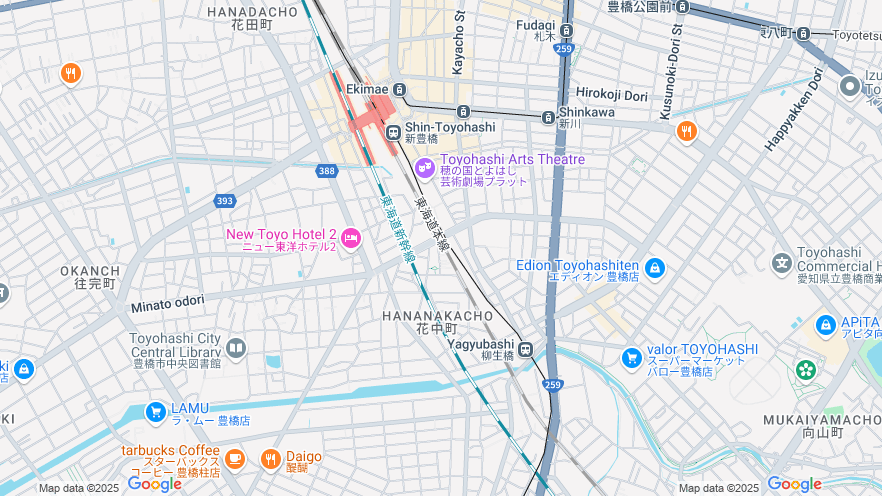Image resolution: width=882 pixels, height=496 pixels.
Task: Open the Toyohashi City Central Library marker
Action: (x=236, y=348)
